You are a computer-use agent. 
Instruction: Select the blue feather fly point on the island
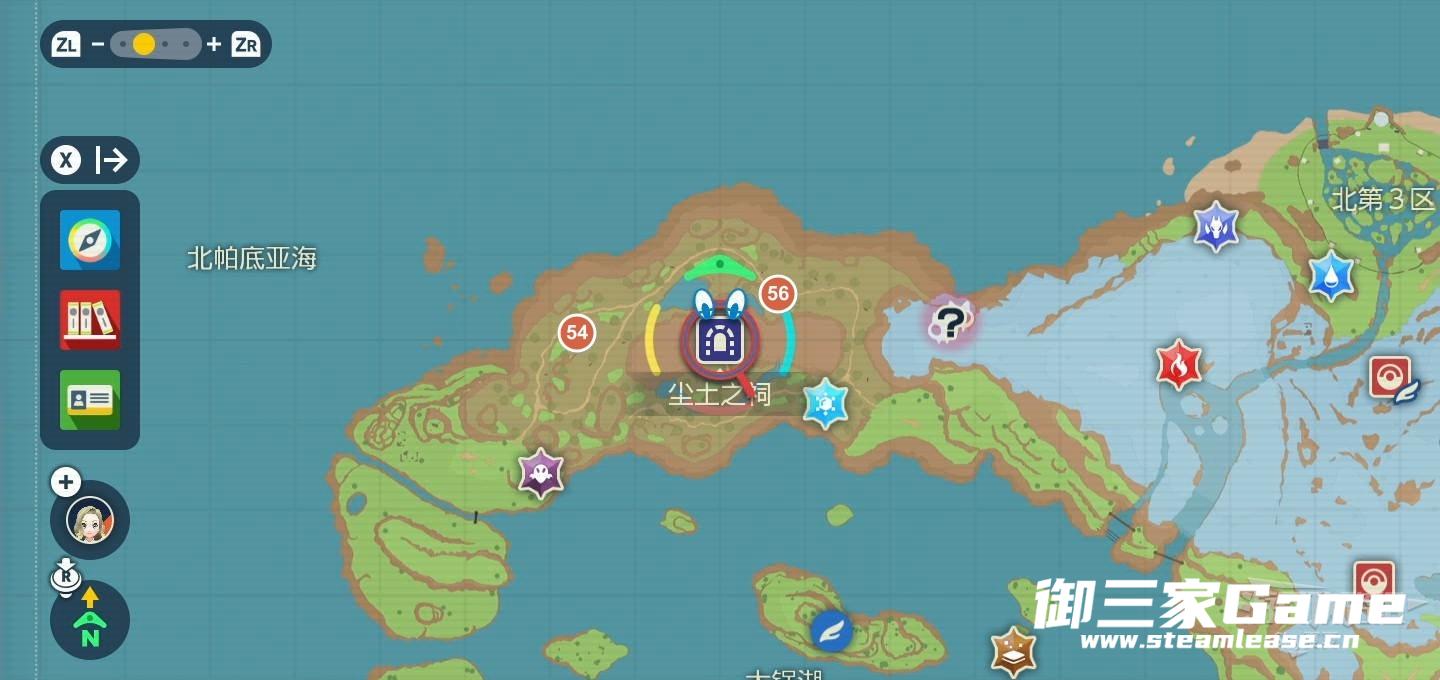point(831,631)
